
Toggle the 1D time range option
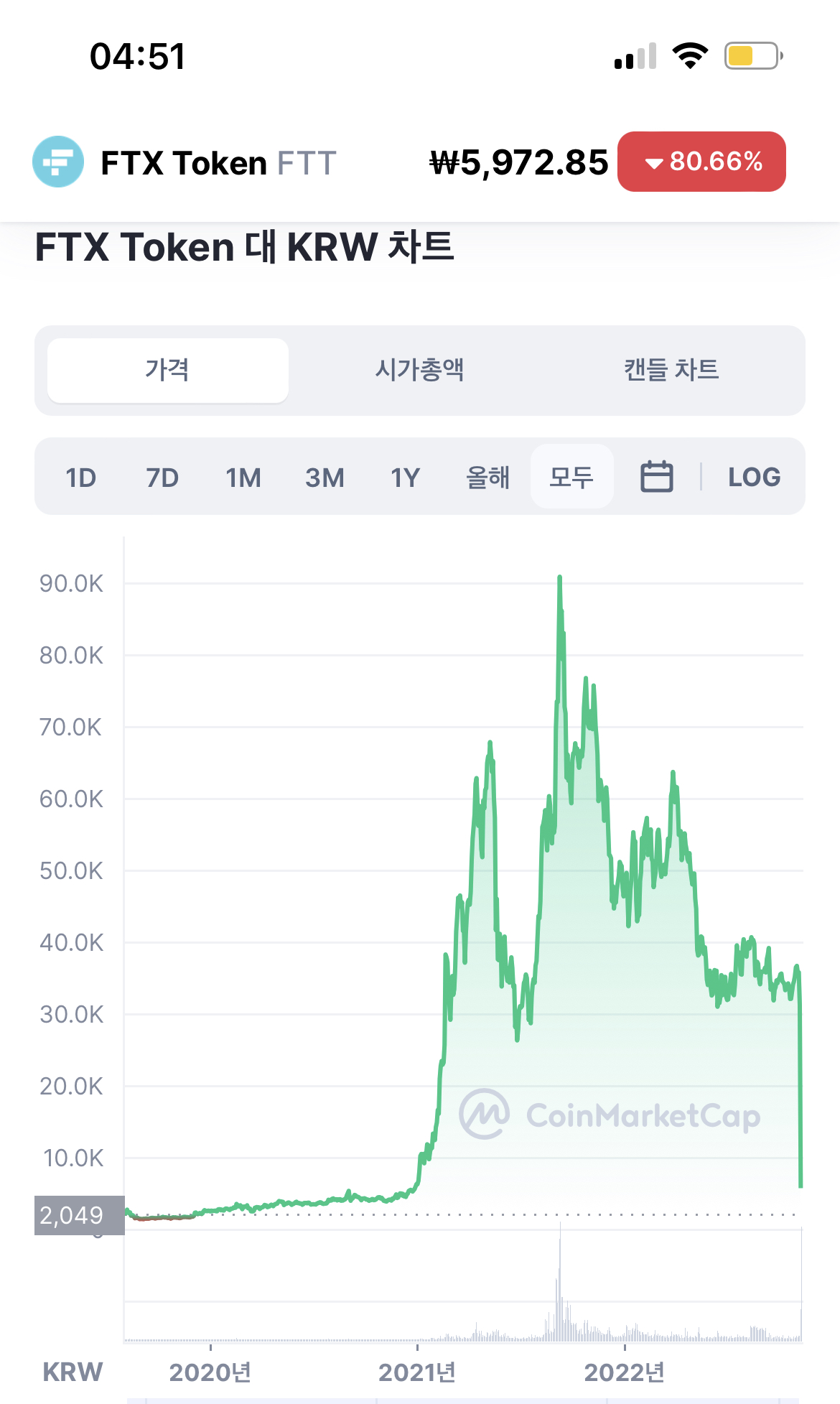pos(81,476)
